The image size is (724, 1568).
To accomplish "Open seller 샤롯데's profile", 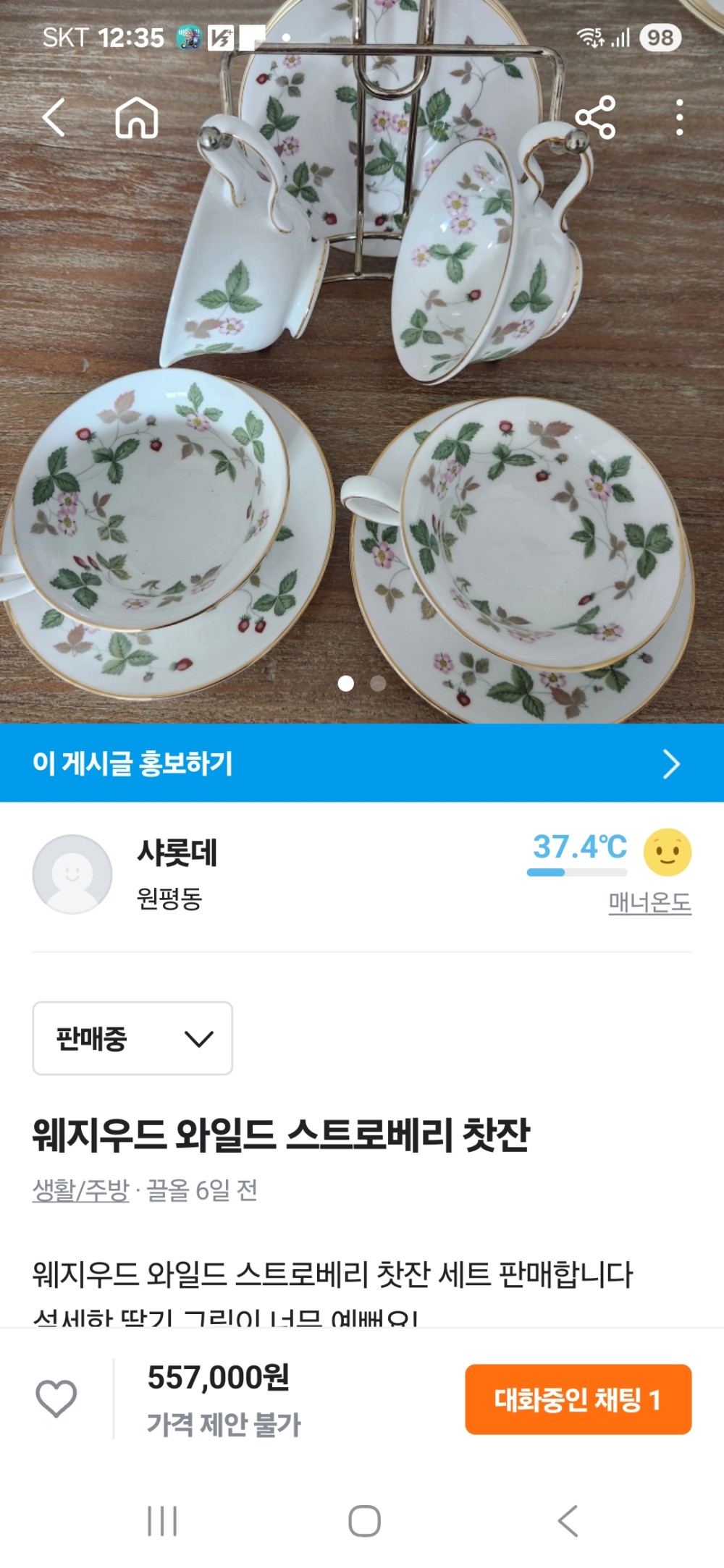I will (x=177, y=853).
